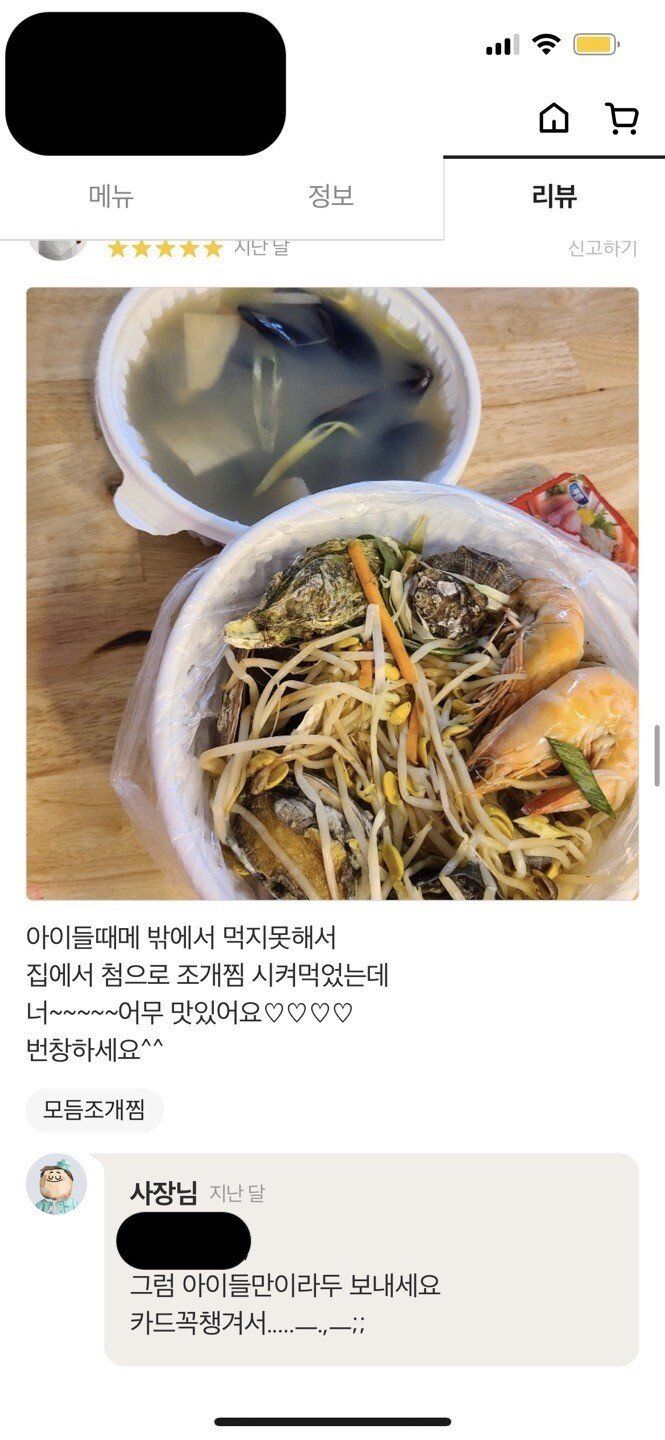Tap the 모듬조개찜 menu chip

95,1110
